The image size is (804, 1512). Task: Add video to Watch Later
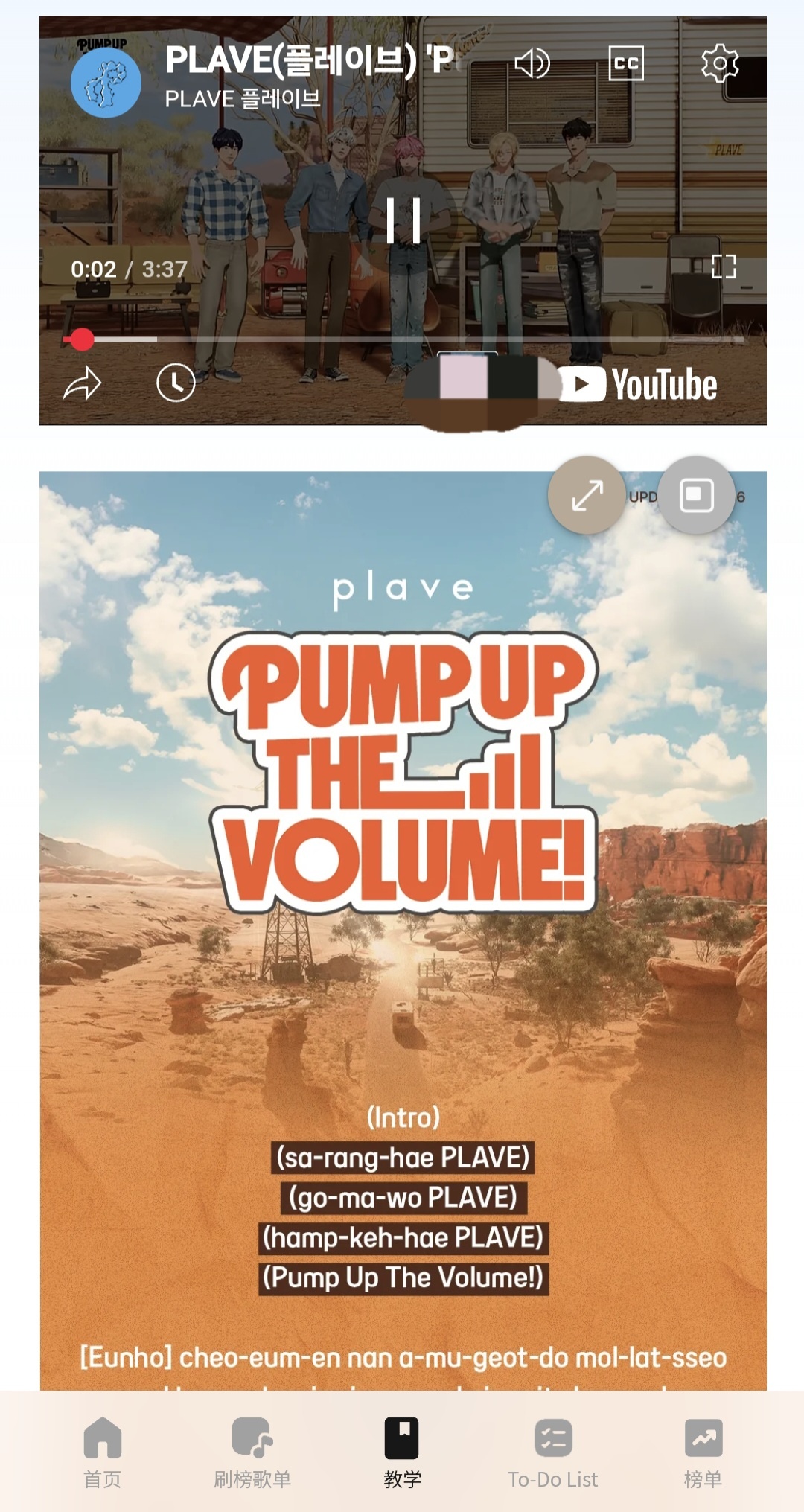pos(176,383)
